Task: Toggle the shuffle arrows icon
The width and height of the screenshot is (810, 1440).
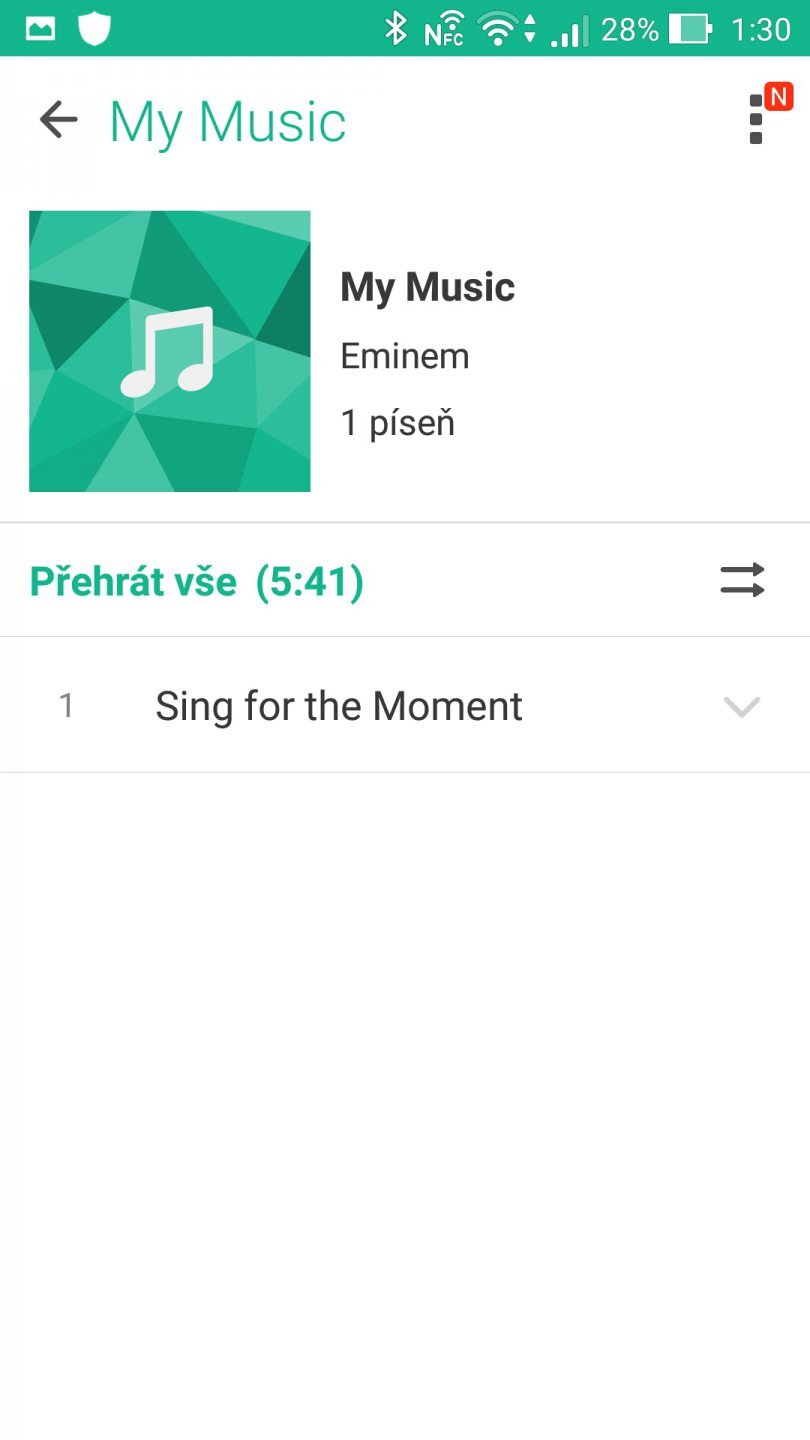Action: (742, 581)
